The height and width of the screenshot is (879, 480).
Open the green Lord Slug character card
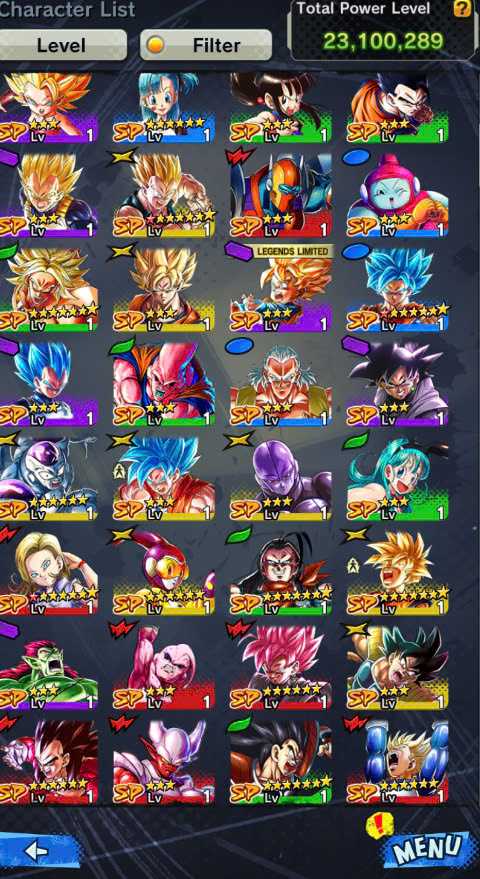(x=48, y=665)
